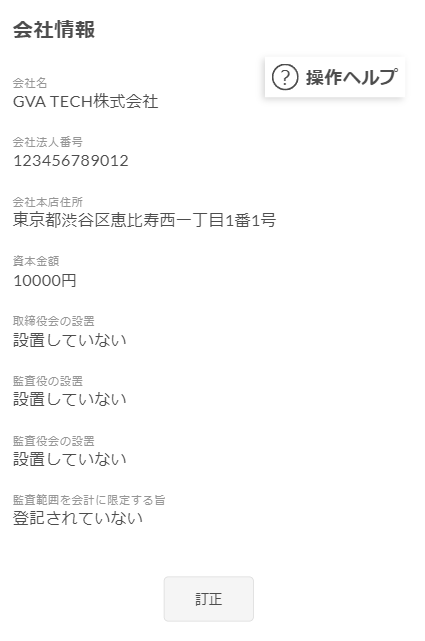Tap the 訂正 button to correct info
The height and width of the screenshot is (641, 425).
point(209,599)
